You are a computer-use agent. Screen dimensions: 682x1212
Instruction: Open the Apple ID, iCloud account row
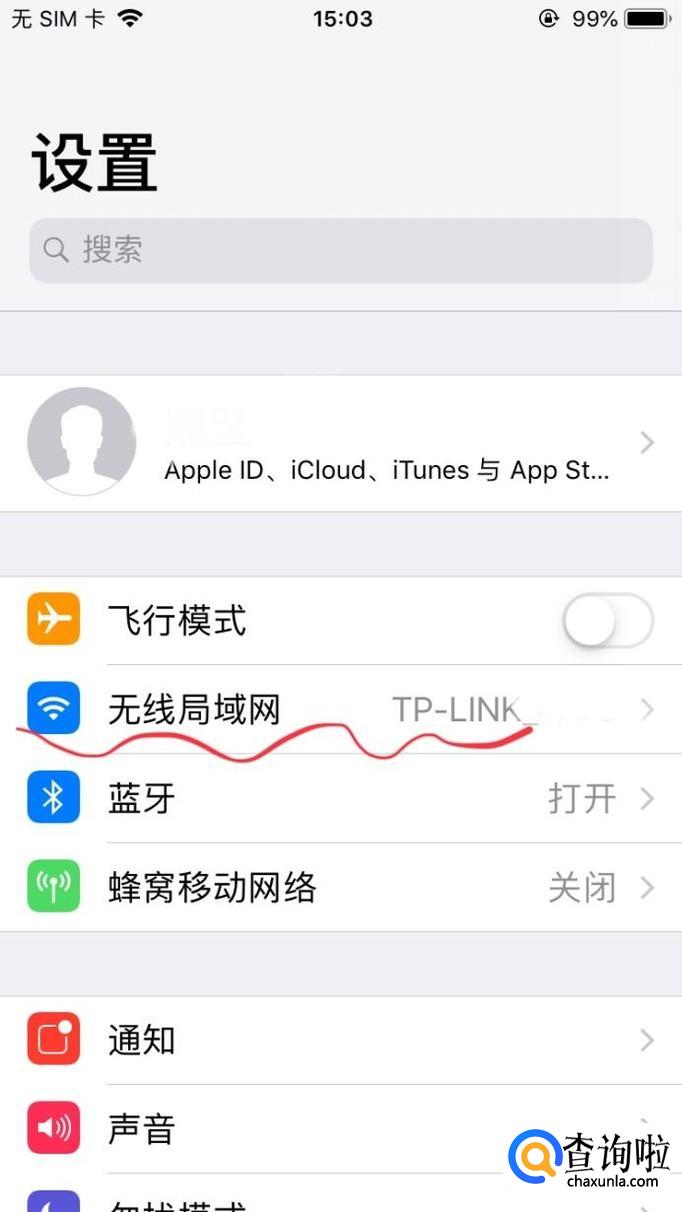(x=341, y=443)
